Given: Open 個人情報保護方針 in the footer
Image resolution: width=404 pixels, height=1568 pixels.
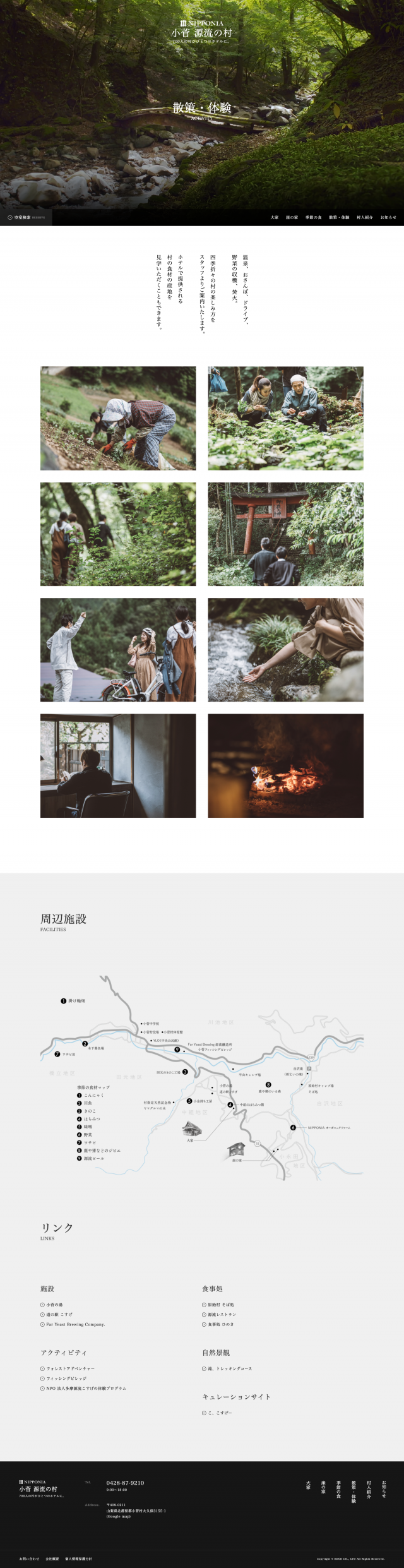Looking at the screenshot, I should click(78, 1559).
